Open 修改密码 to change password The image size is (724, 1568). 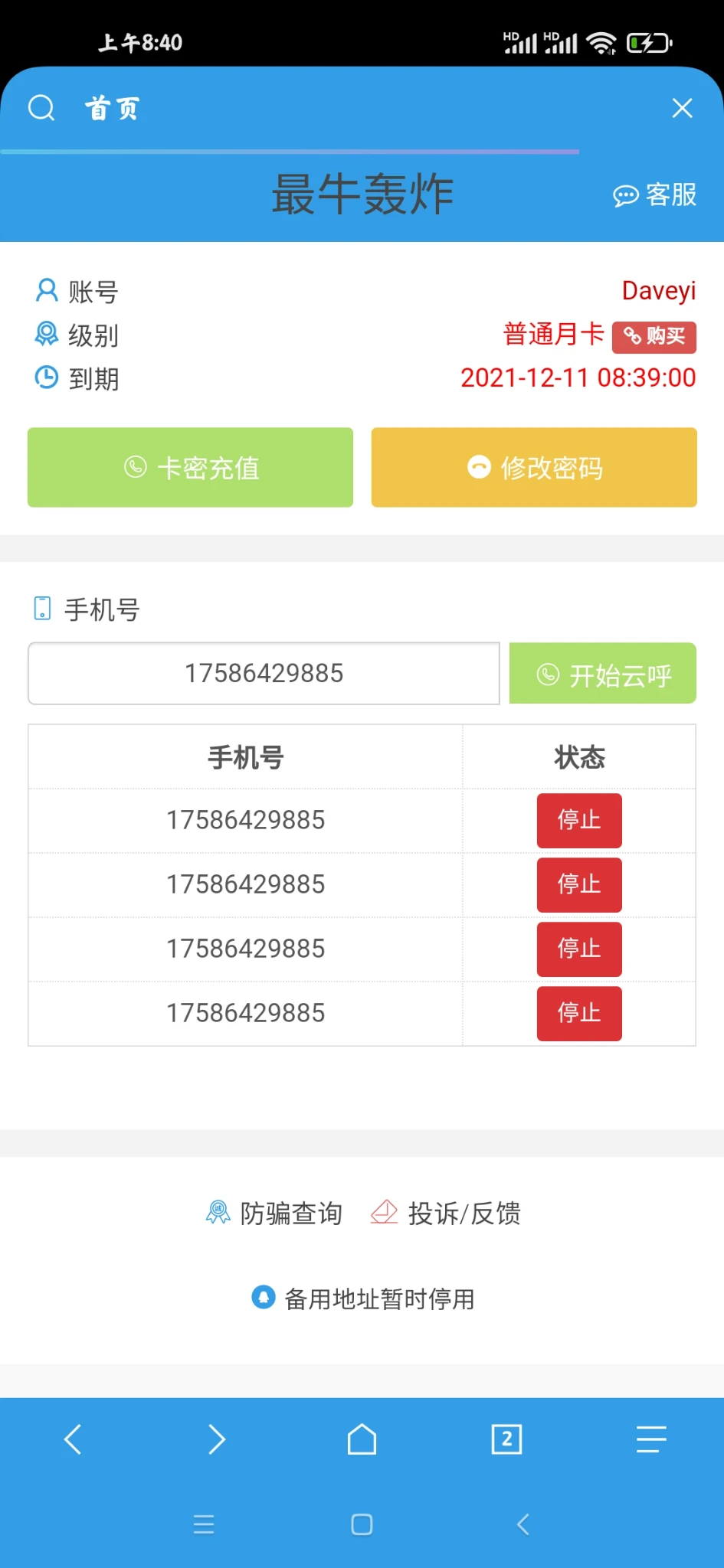[x=534, y=467]
